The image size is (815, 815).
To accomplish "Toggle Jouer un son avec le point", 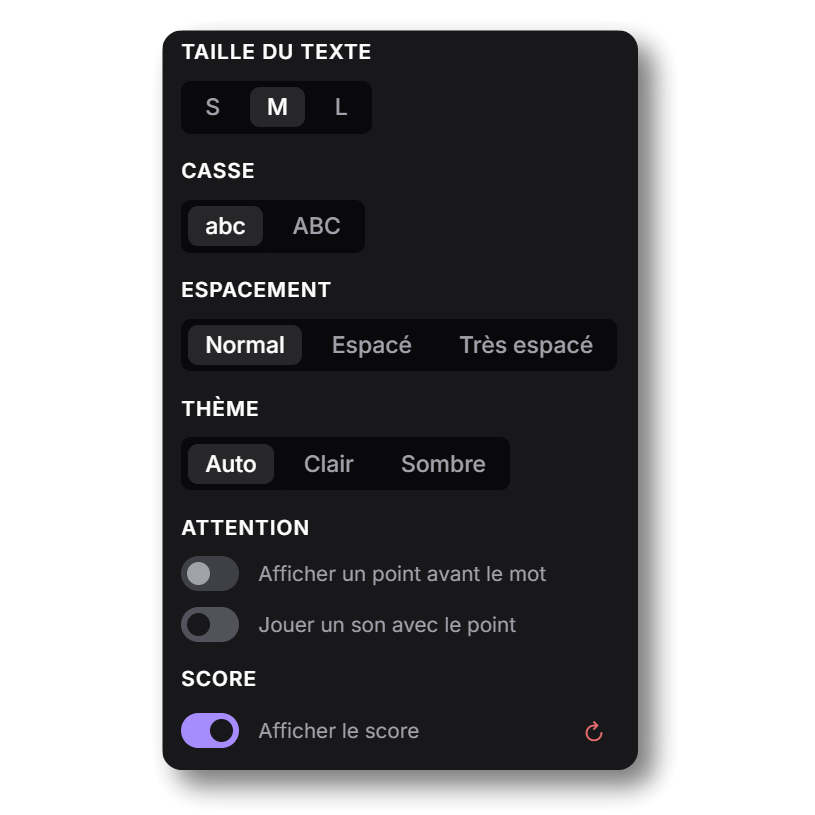I will coord(210,625).
